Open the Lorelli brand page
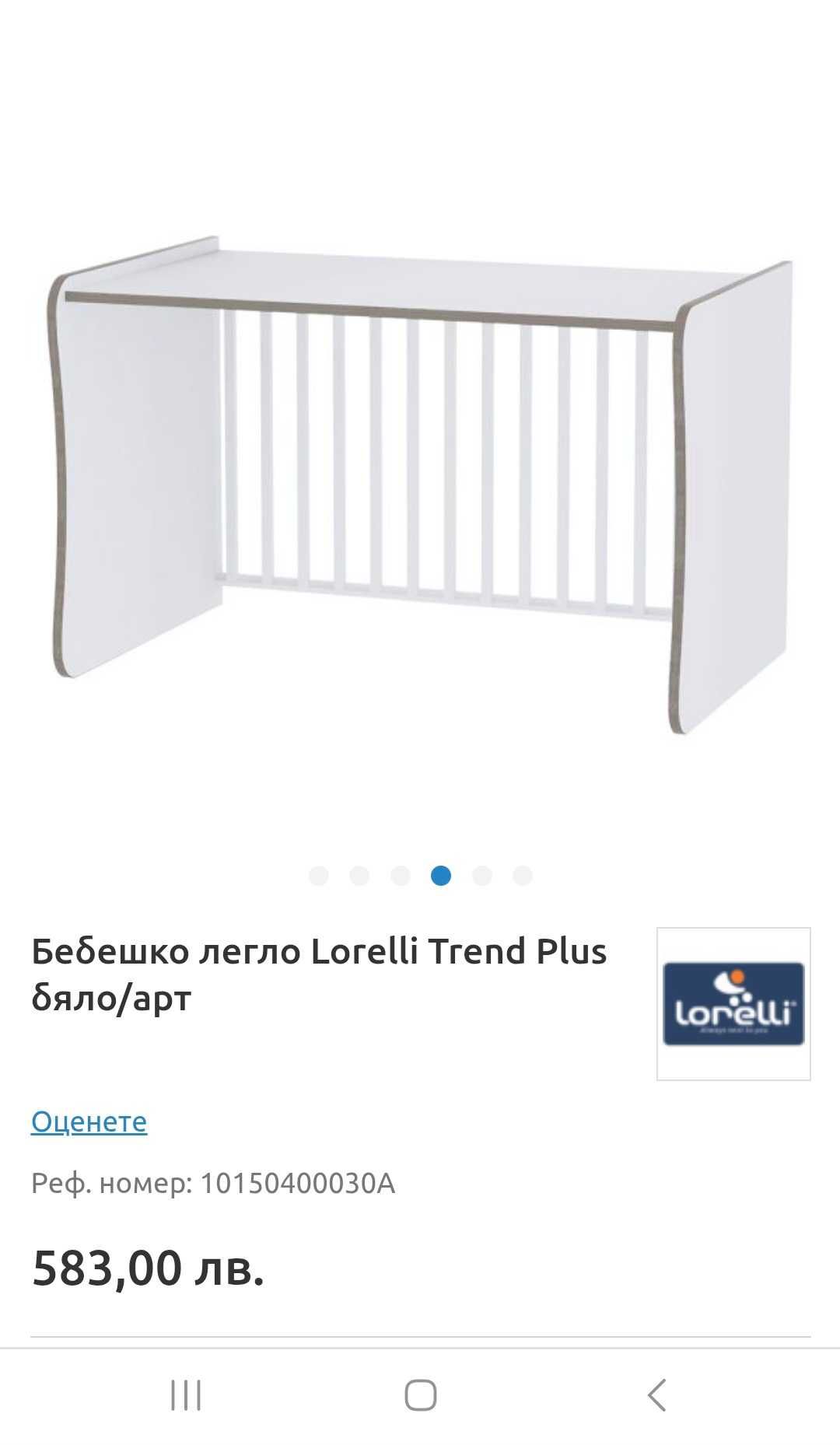This screenshot has width=840, height=1445. pos(733,1003)
